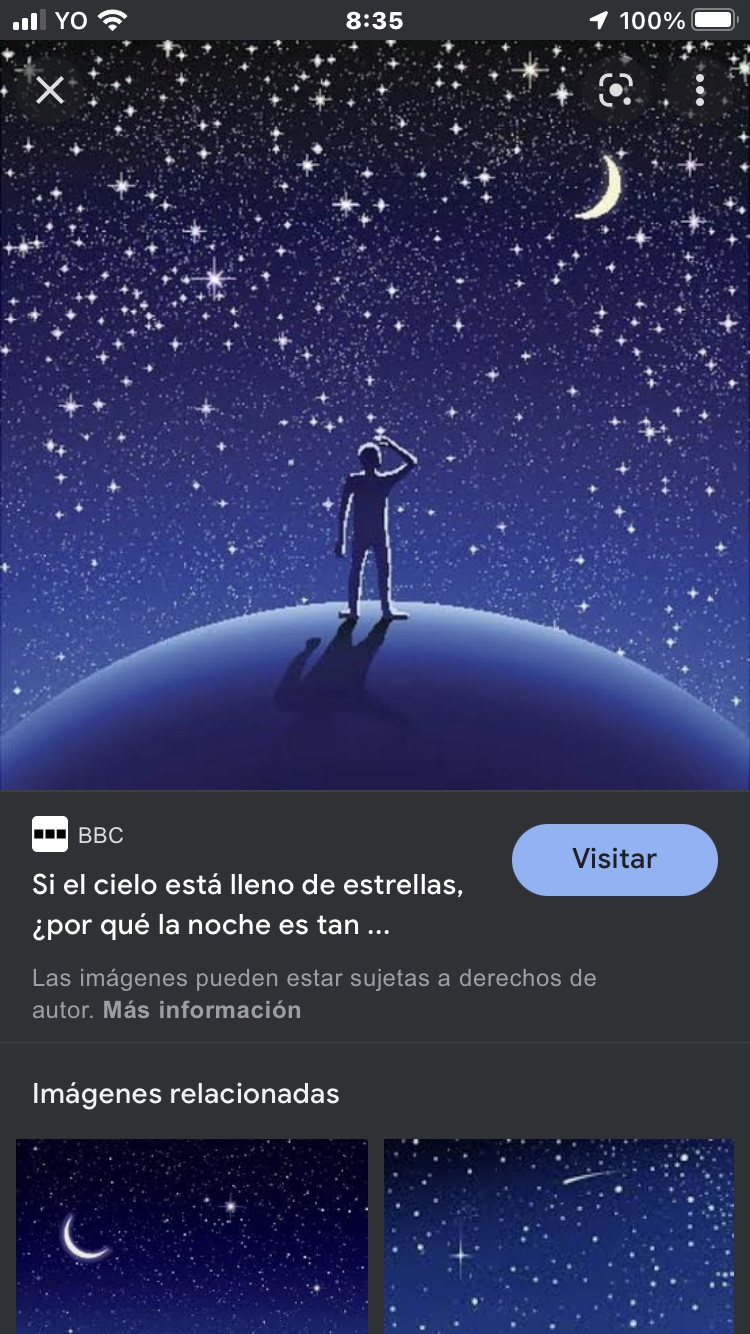Open Google Lens to search within the image
750x1334 pixels.
(616, 90)
